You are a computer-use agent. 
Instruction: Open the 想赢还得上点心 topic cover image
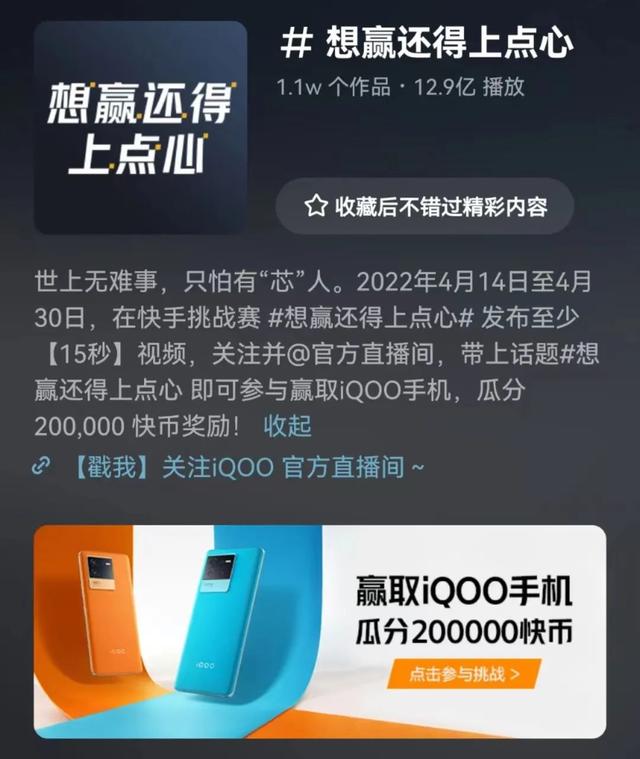(x=140, y=128)
